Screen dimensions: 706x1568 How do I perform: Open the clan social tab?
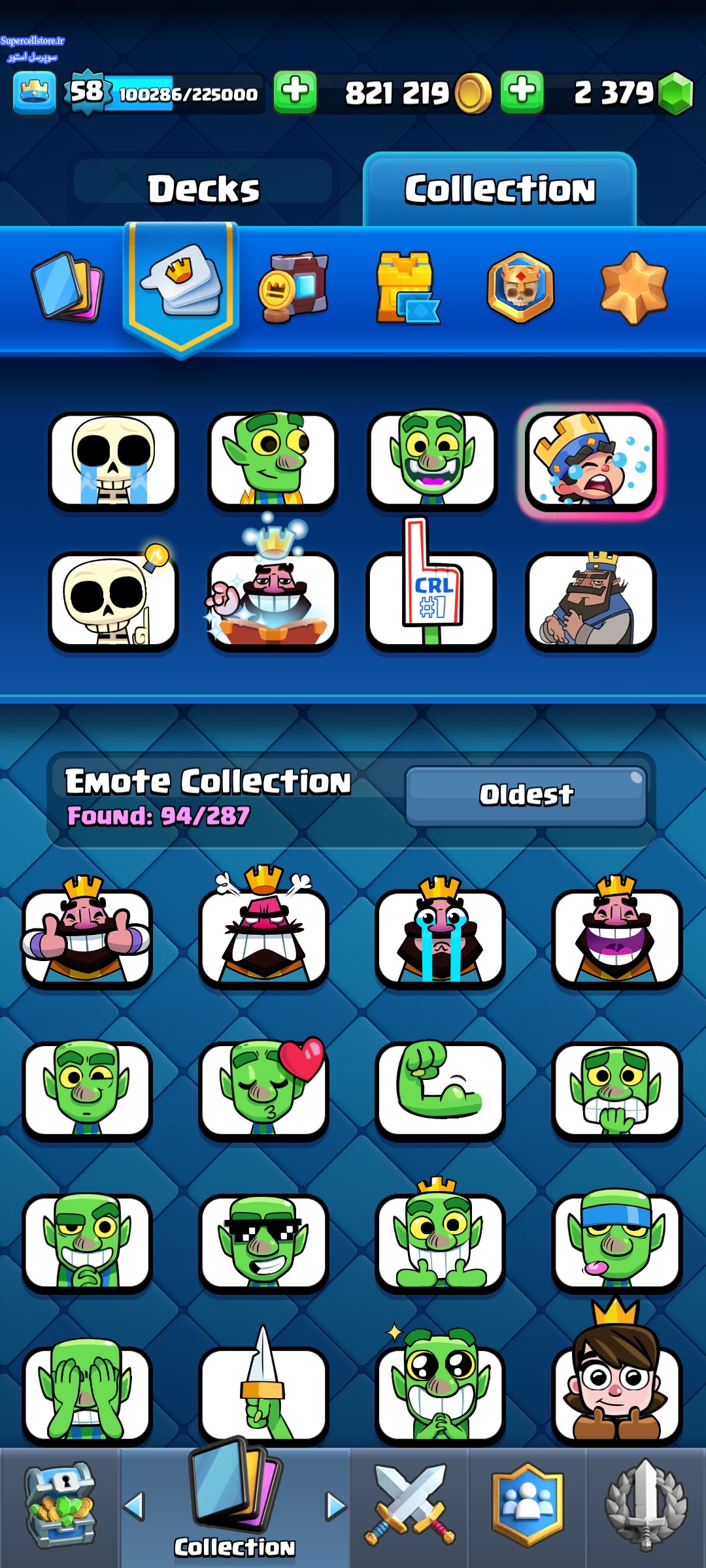tap(527, 1506)
